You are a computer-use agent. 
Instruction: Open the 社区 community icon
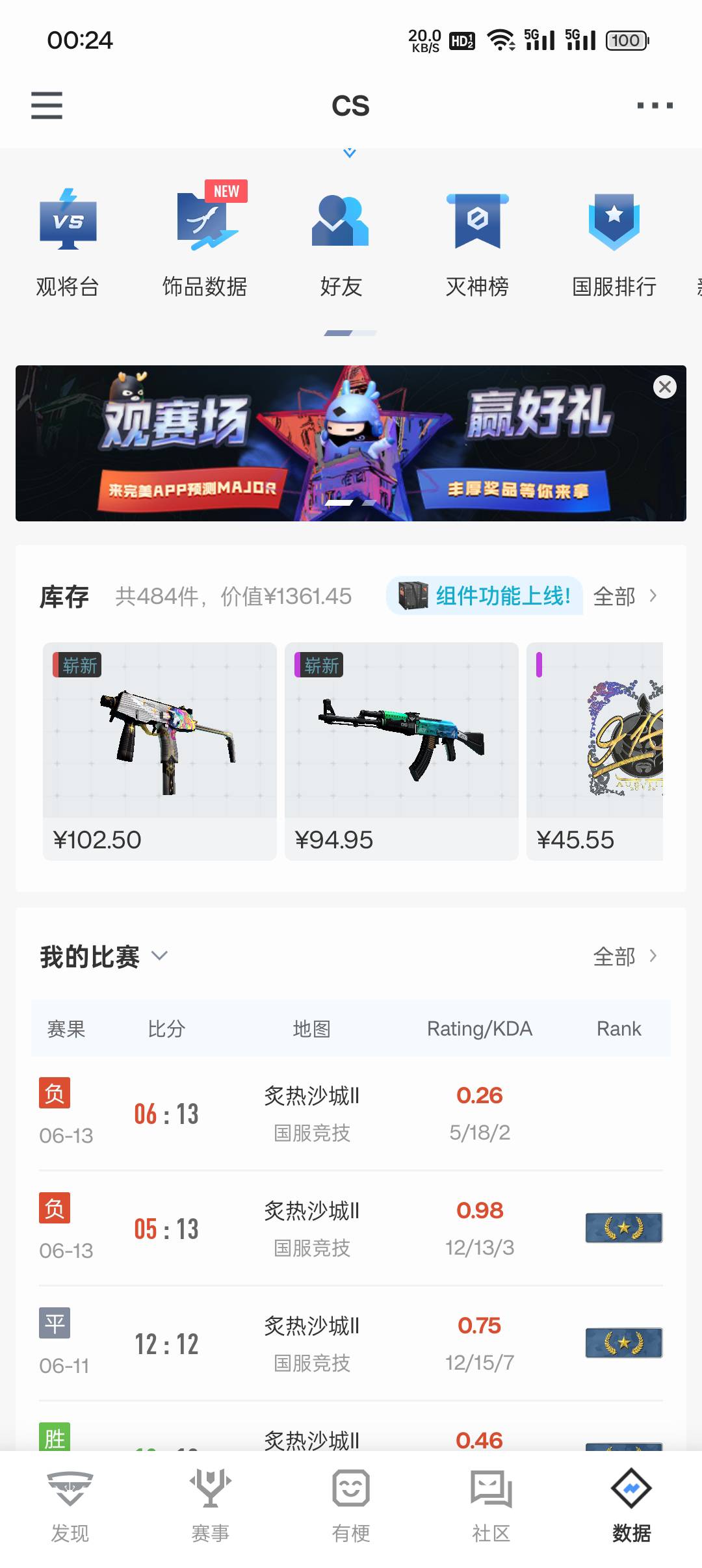(491, 1489)
